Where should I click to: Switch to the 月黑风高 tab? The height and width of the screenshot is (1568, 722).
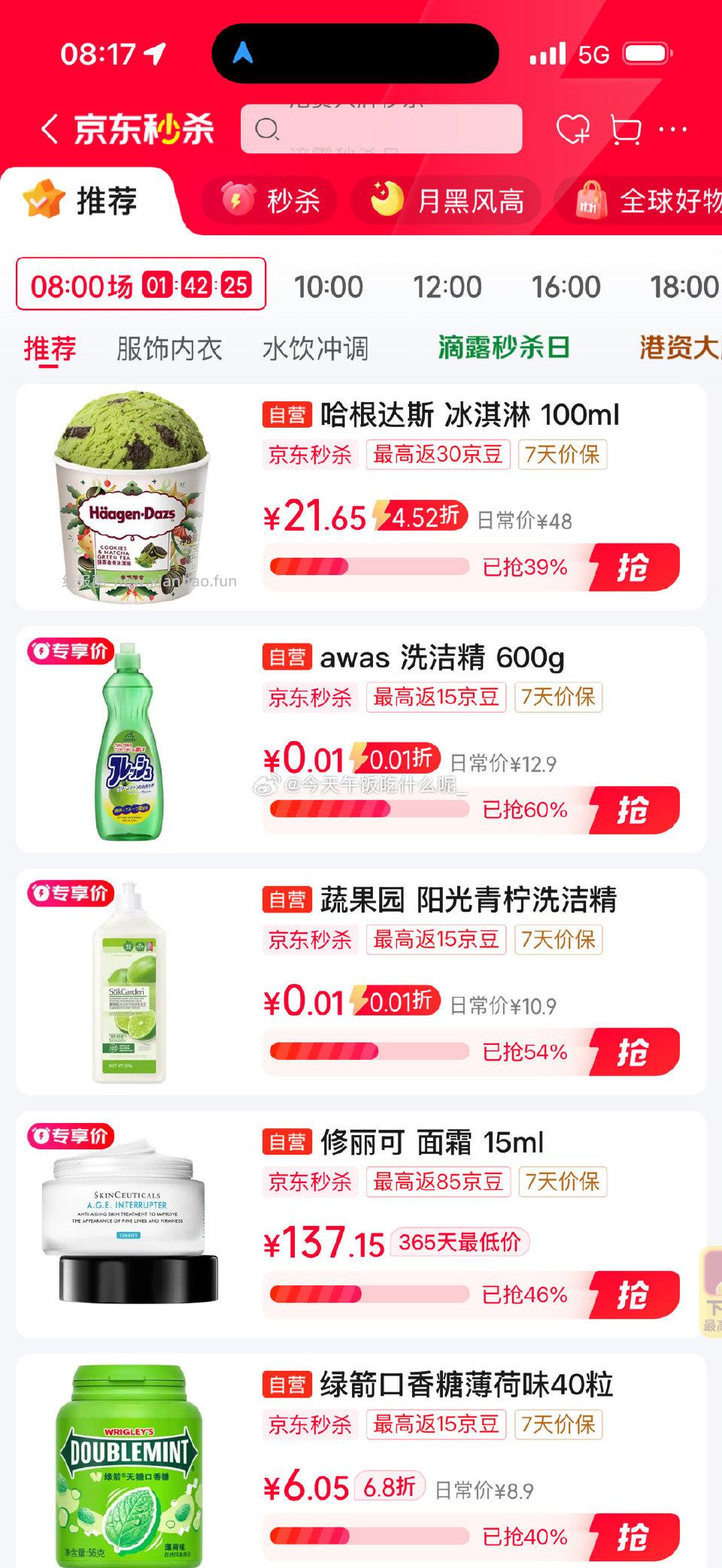pyautogui.click(x=447, y=201)
